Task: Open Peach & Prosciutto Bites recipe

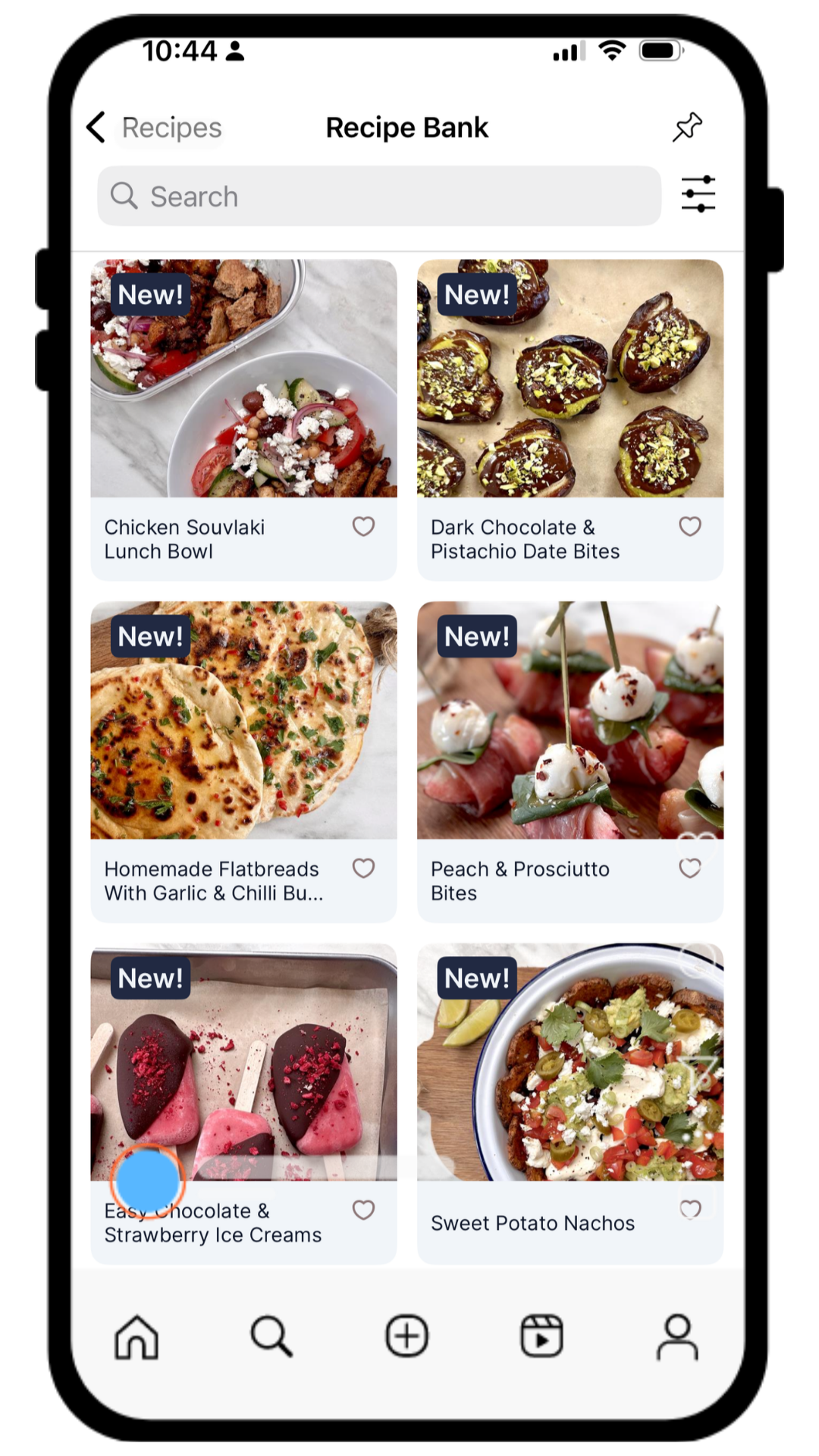Action: (x=570, y=720)
